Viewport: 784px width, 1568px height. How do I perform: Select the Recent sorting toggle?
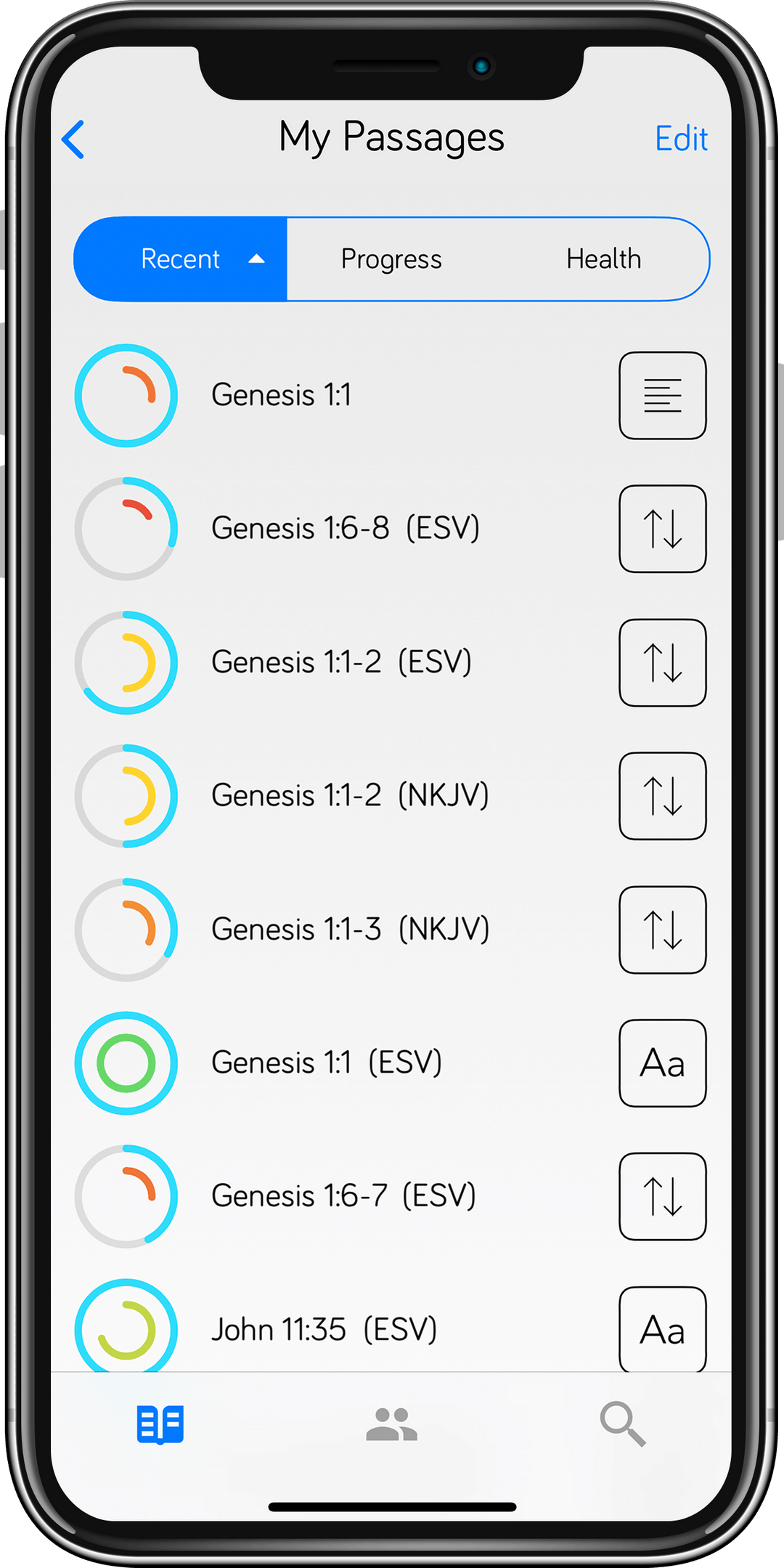click(181, 259)
